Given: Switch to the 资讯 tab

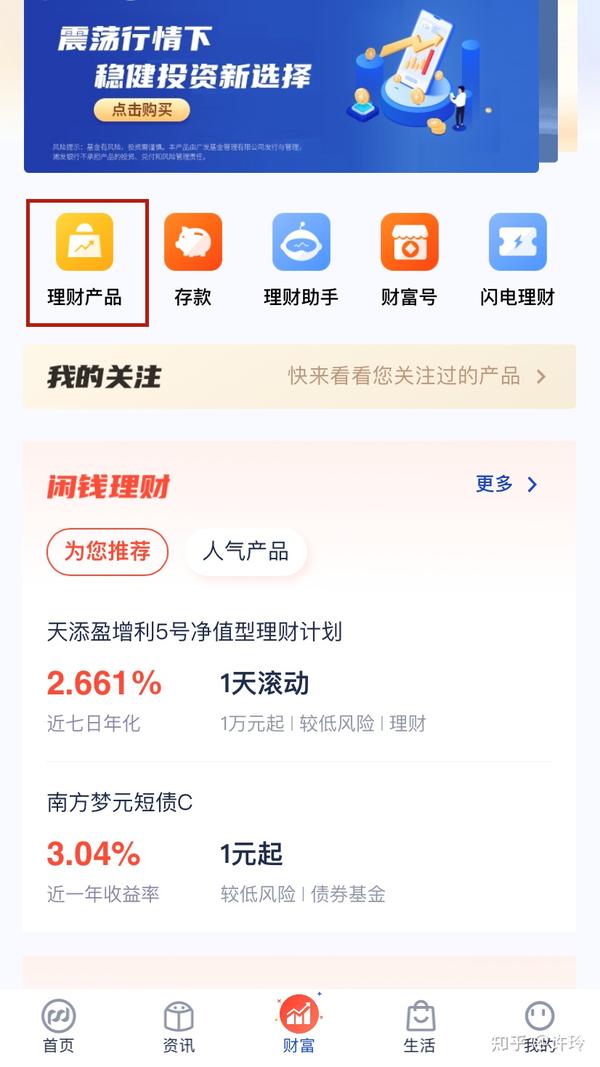Looking at the screenshot, I should (179, 1027).
